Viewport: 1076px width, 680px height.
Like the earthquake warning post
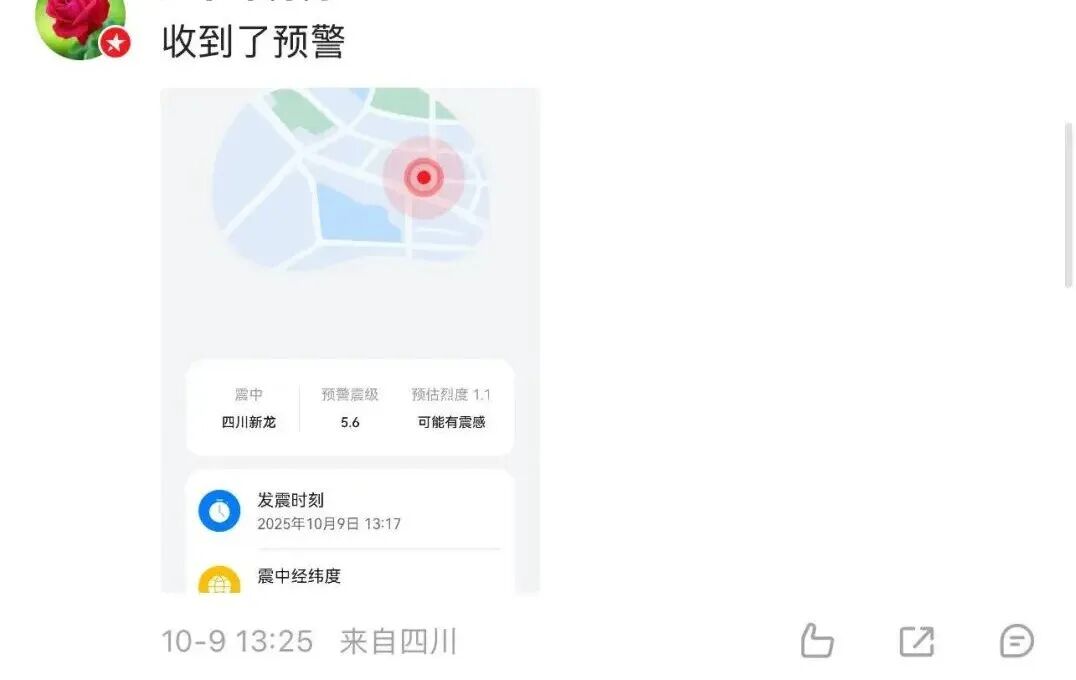pos(817,640)
